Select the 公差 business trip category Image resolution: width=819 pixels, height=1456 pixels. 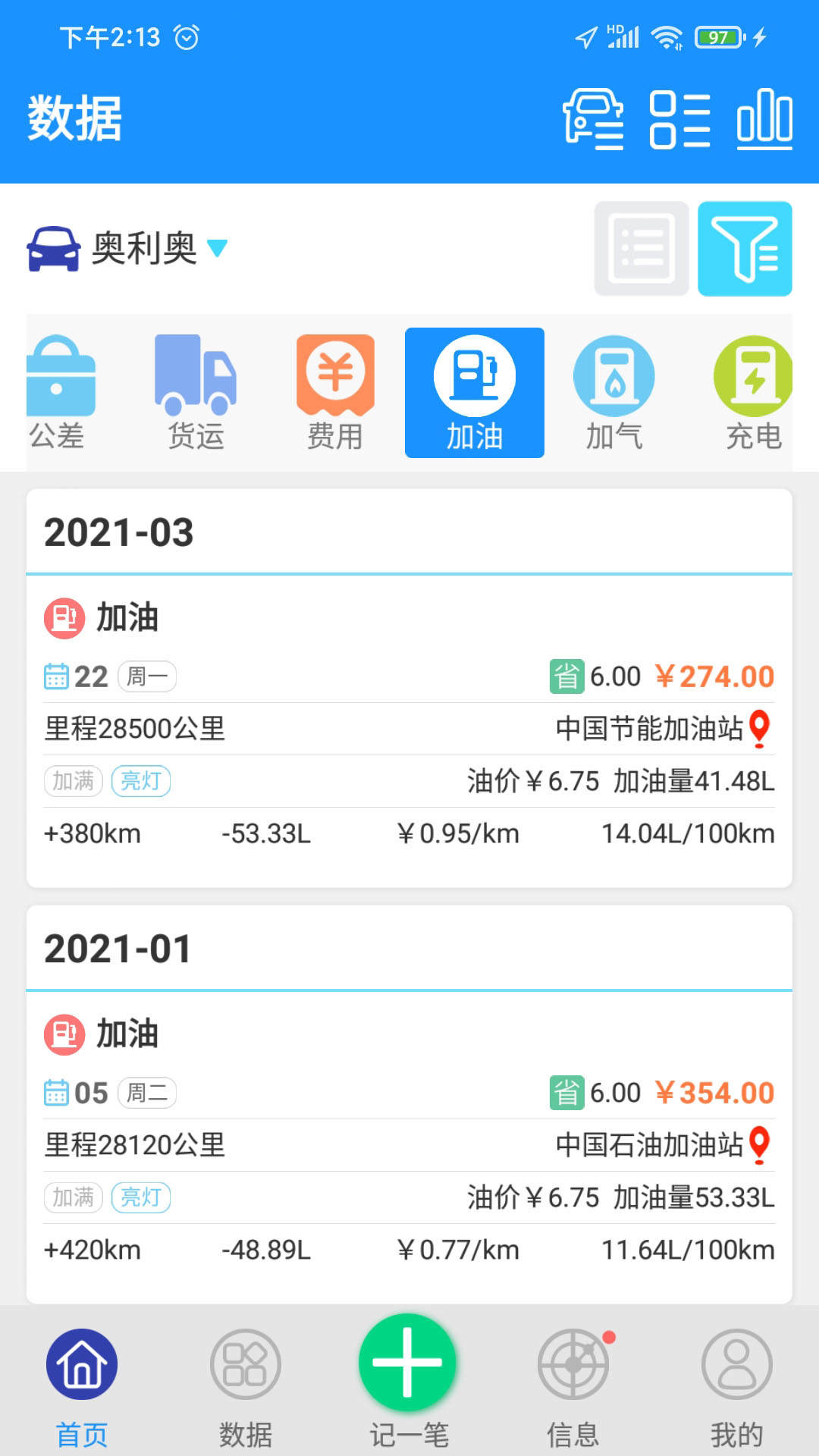coord(61,392)
